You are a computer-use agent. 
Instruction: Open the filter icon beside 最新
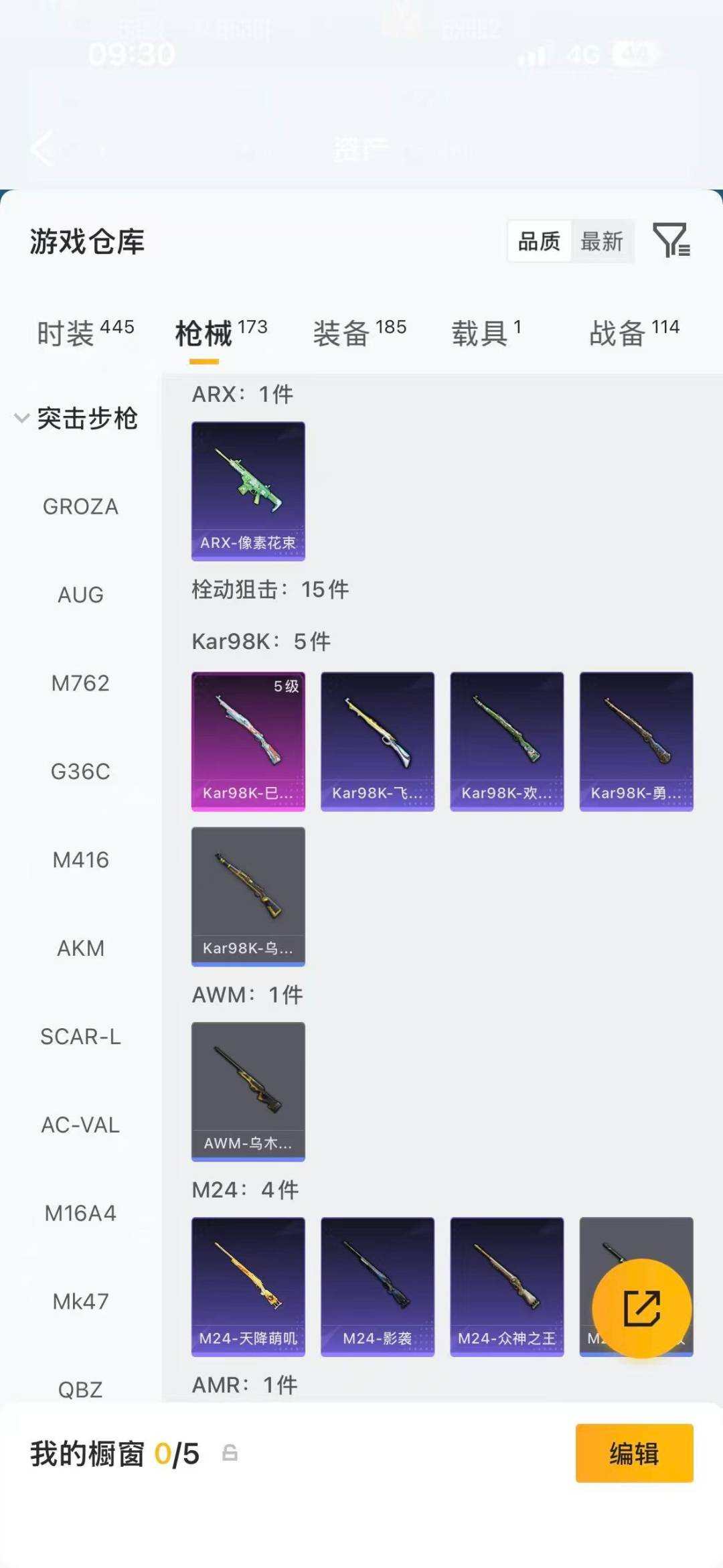pyautogui.click(x=671, y=240)
